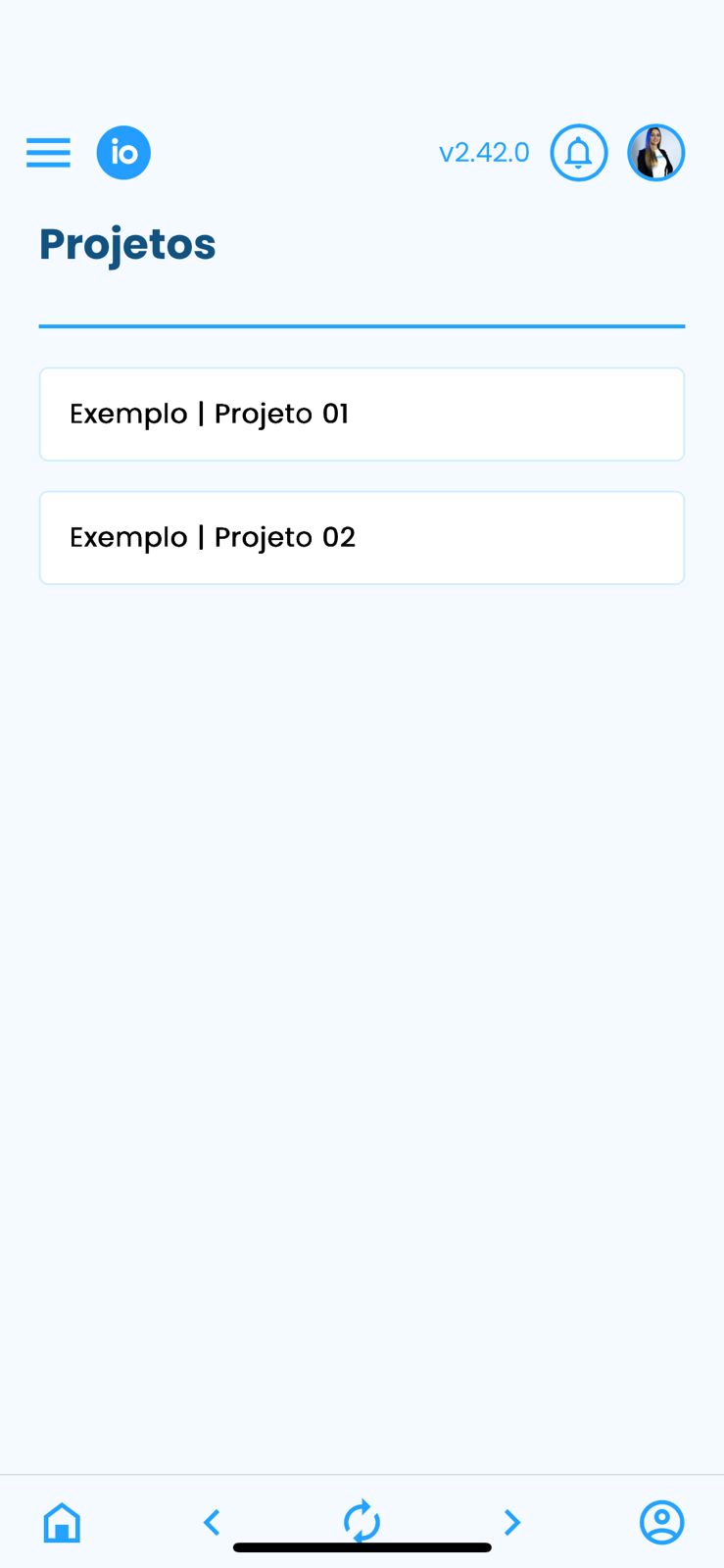Viewport: 724px width, 1568px height.
Task: Collapse the side menu with the hamburger icon
Action: tap(47, 153)
